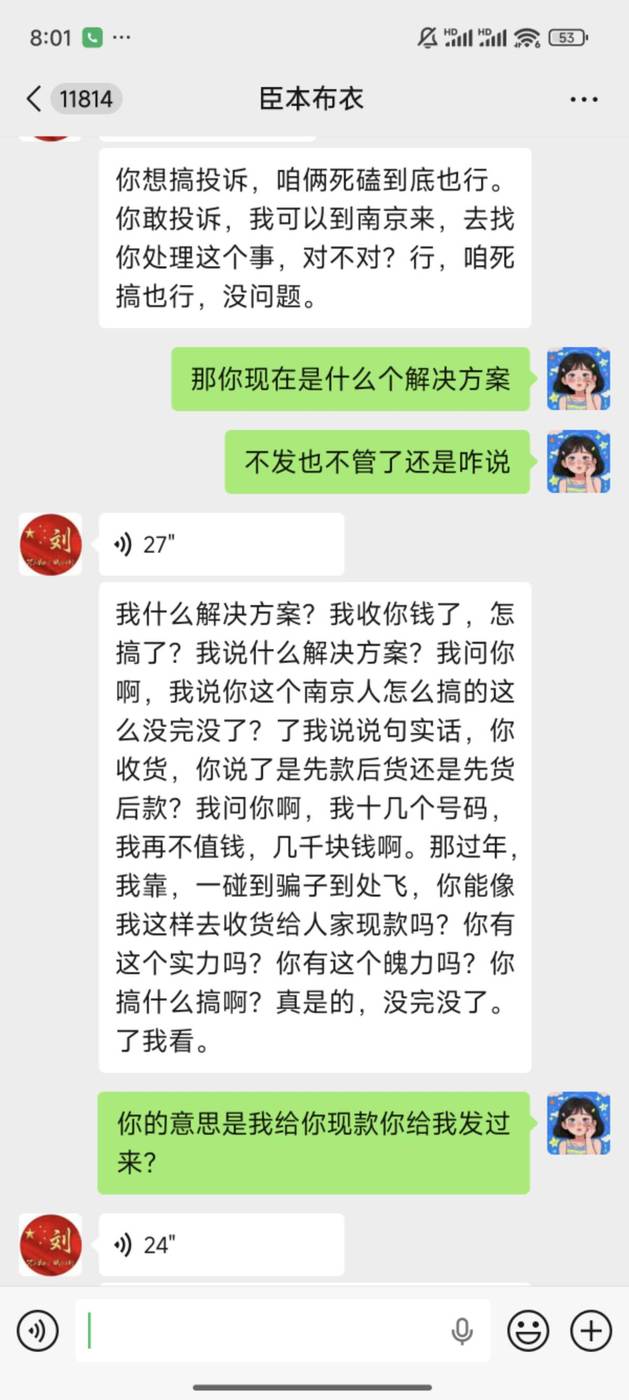This screenshot has height=1400, width=629.
Task: Open the chat's three-dot menu
Action: tap(583, 99)
